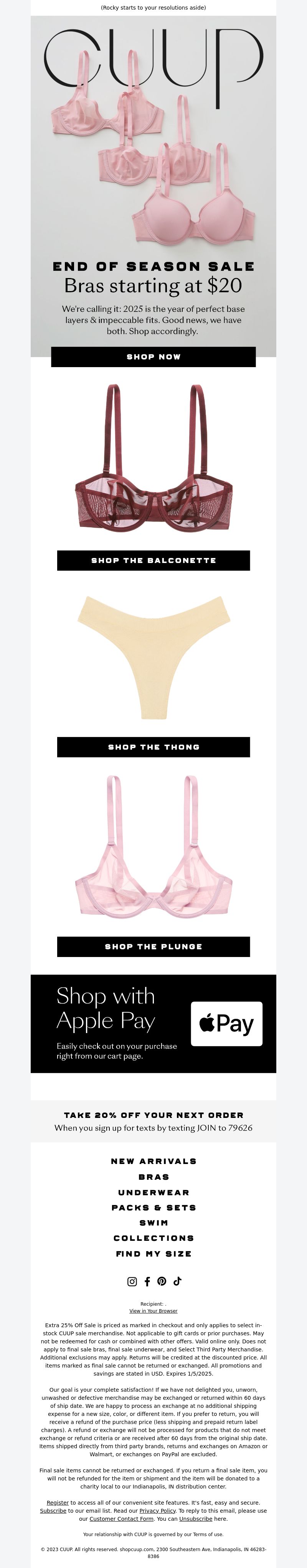
Task: Visit the Facebook page icon
Action: [x=147, y=1281]
